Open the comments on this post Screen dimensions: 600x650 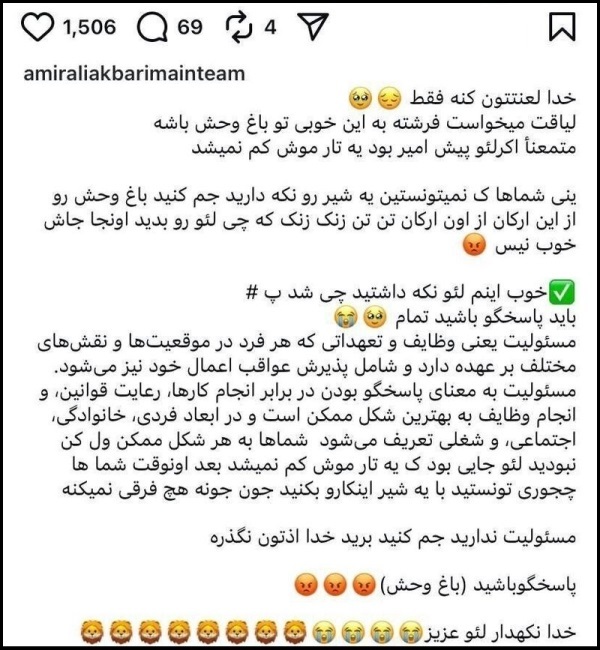pyautogui.click(x=152, y=29)
